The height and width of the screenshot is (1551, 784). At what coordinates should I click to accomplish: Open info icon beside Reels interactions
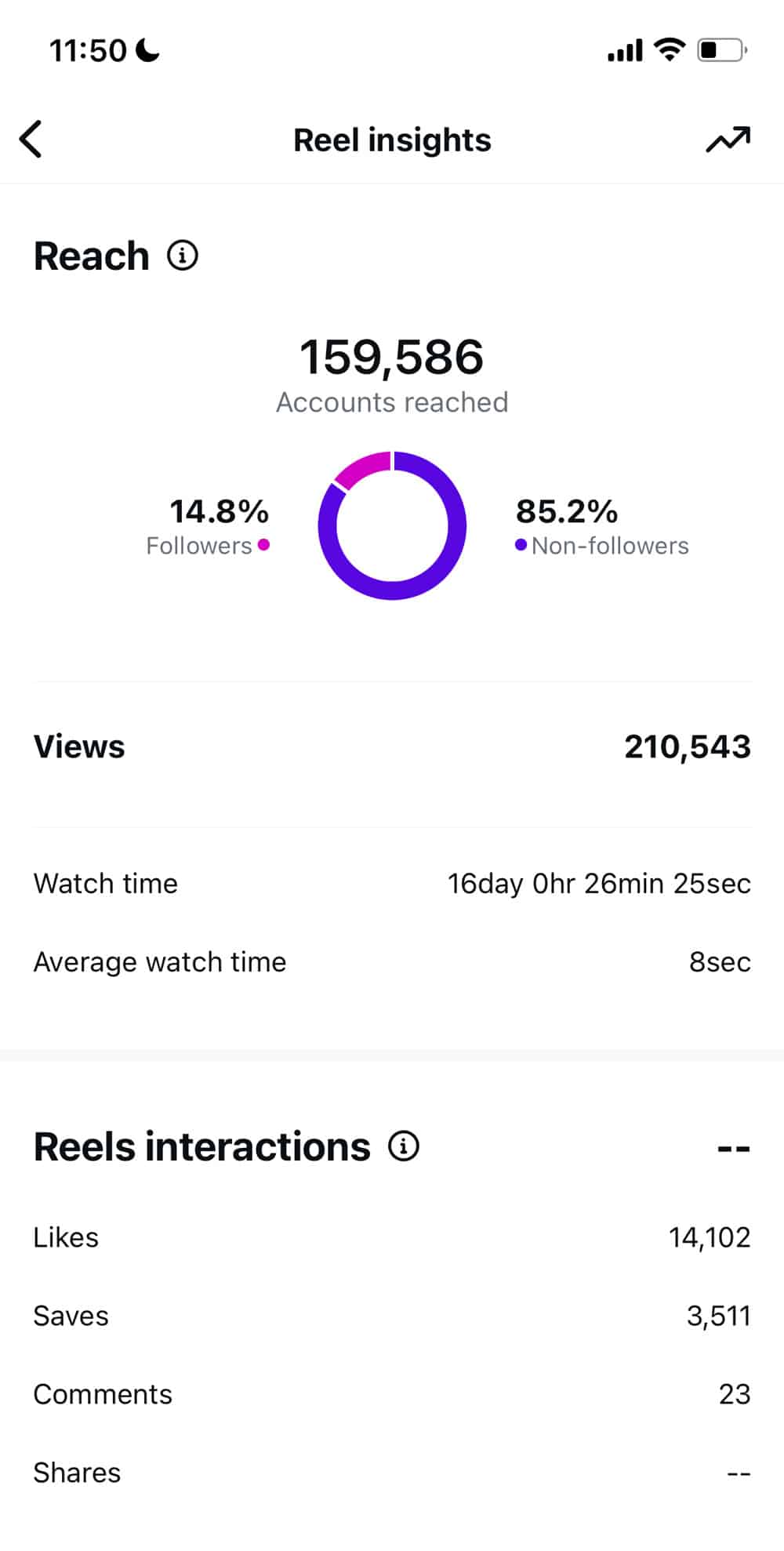pyautogui.click(x=404, y=1146)
